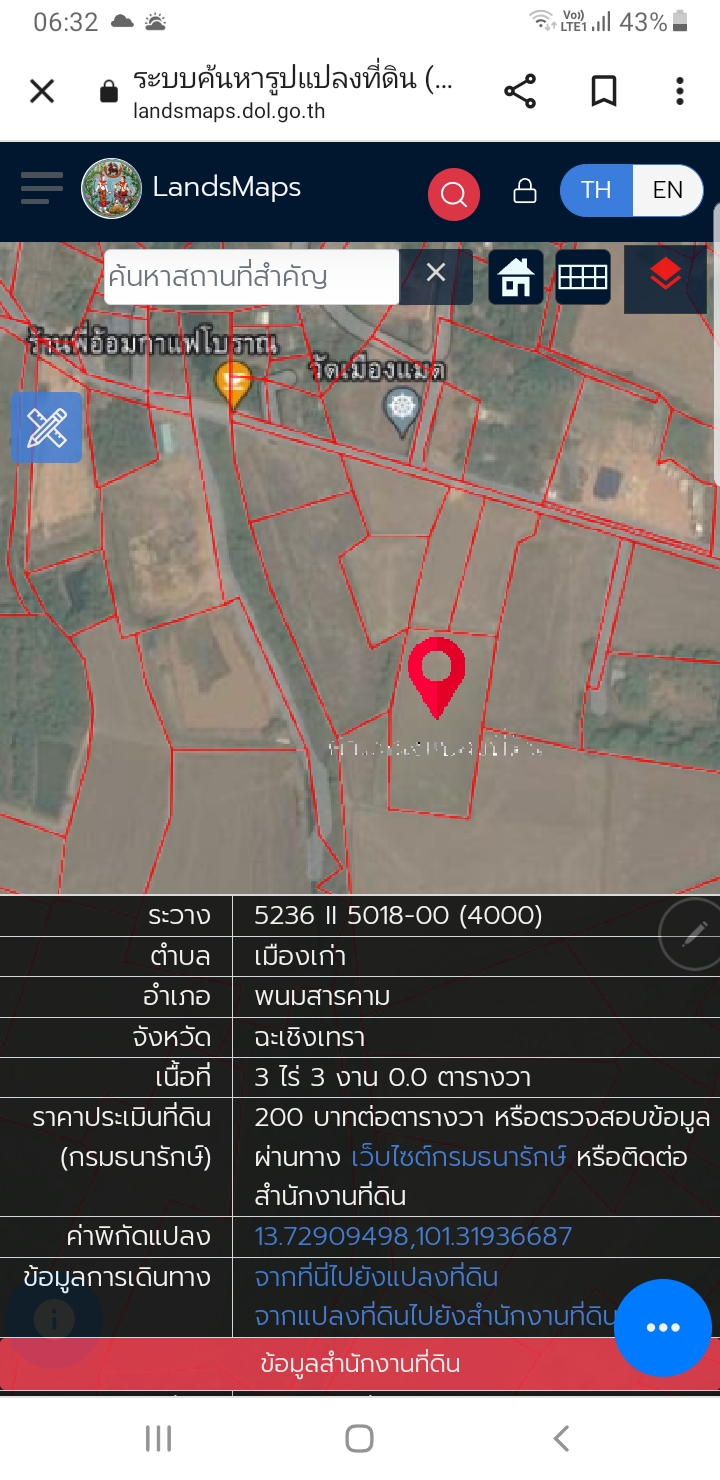Switch language to EN

point(667,190)
